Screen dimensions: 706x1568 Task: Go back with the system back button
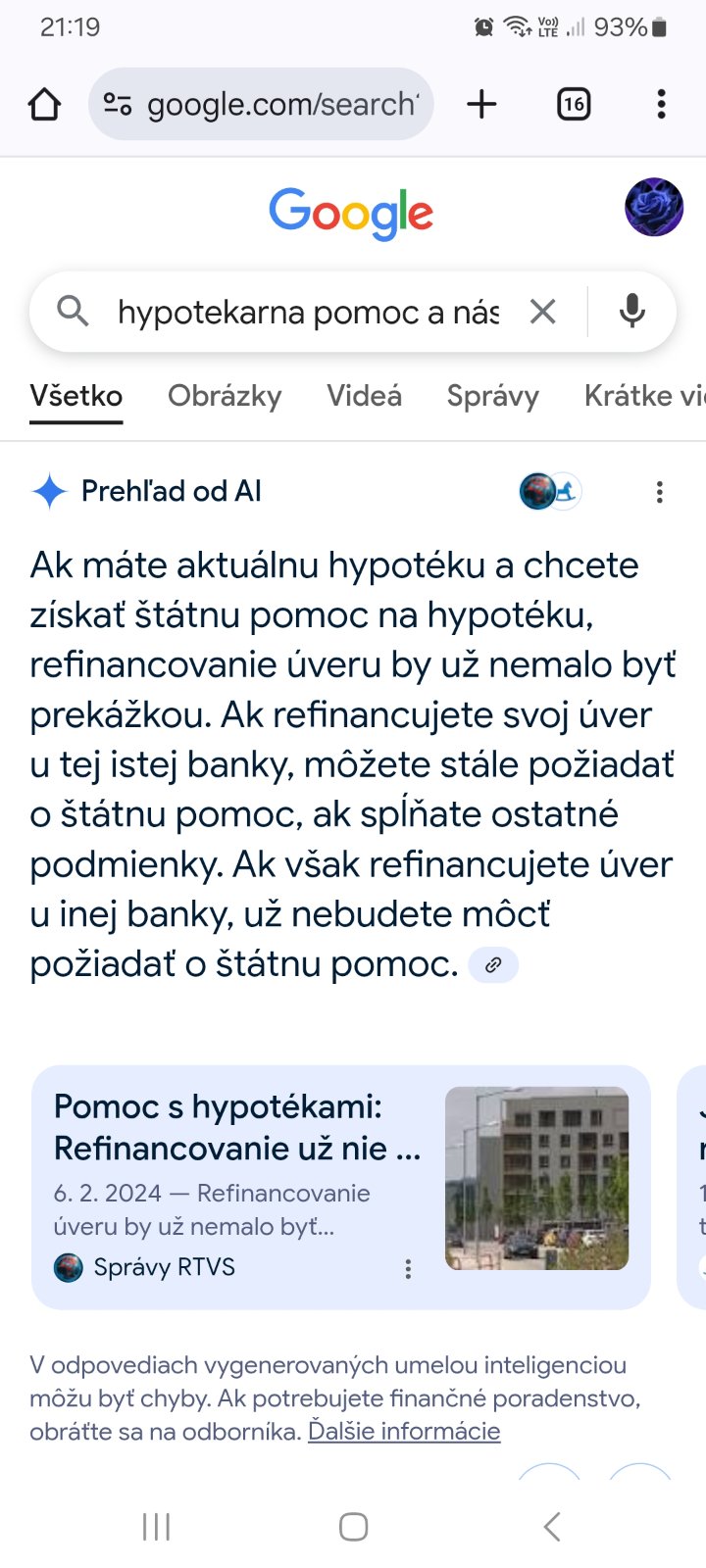(552, 1526)
